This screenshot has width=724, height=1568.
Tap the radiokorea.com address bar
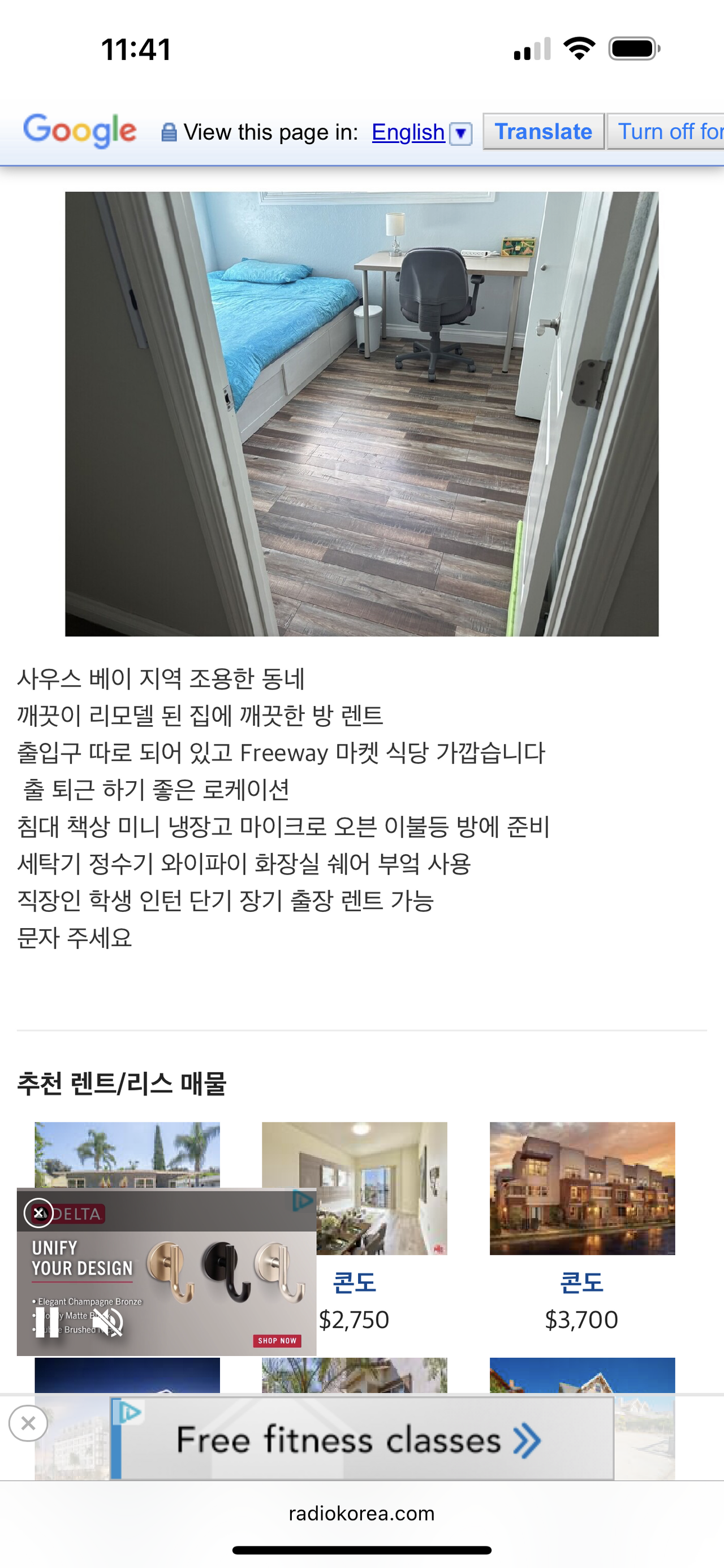[361, 1513]
